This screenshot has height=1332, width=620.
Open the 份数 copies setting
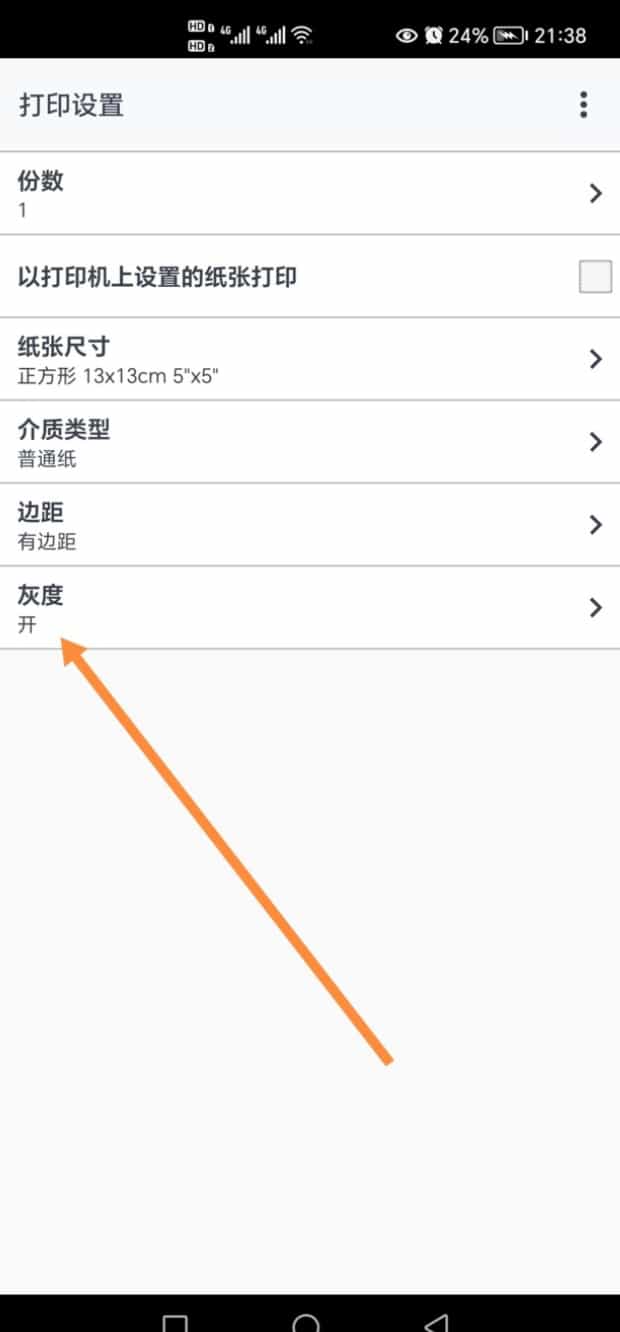coord(310,194)
